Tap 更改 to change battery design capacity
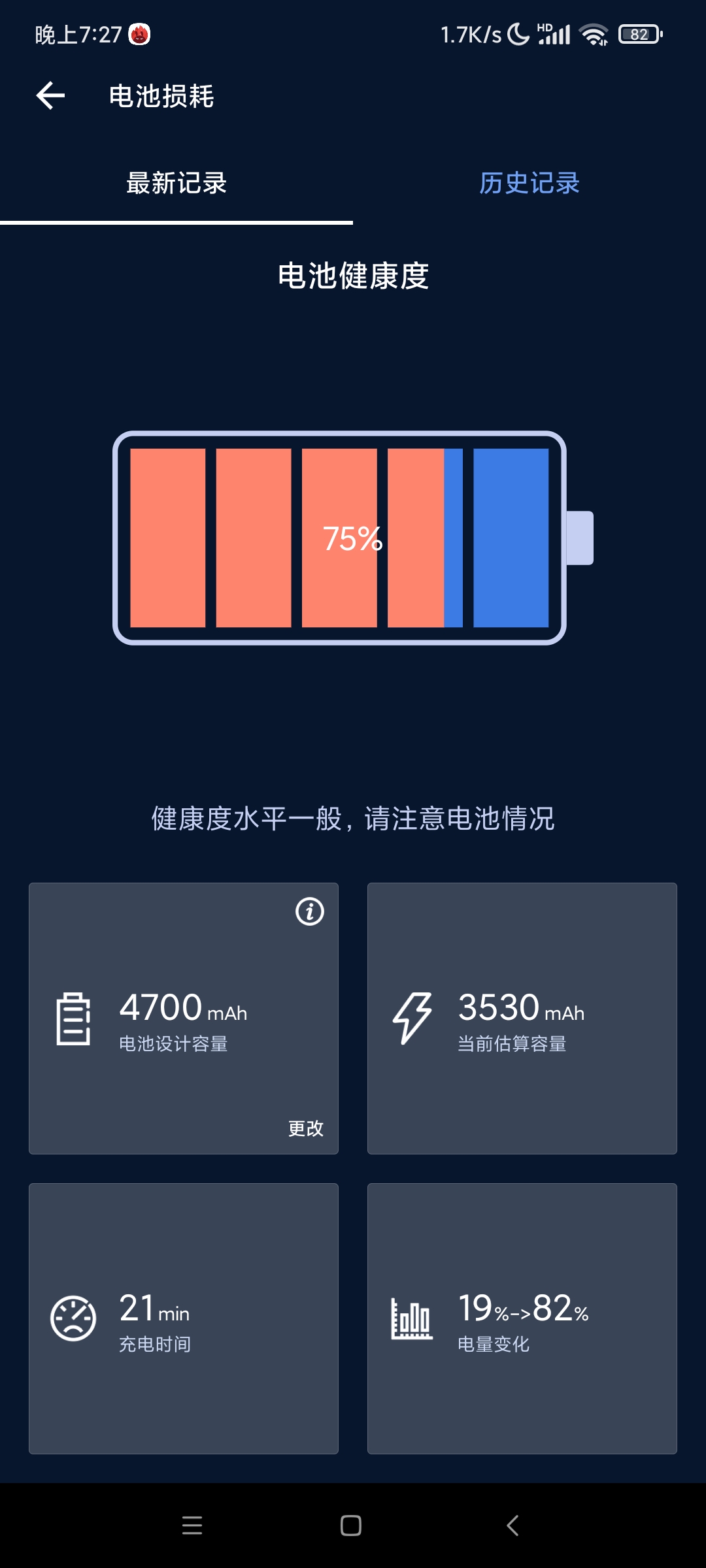The width and height of the screenshot is (706, 1568). tap(306, 1128)
